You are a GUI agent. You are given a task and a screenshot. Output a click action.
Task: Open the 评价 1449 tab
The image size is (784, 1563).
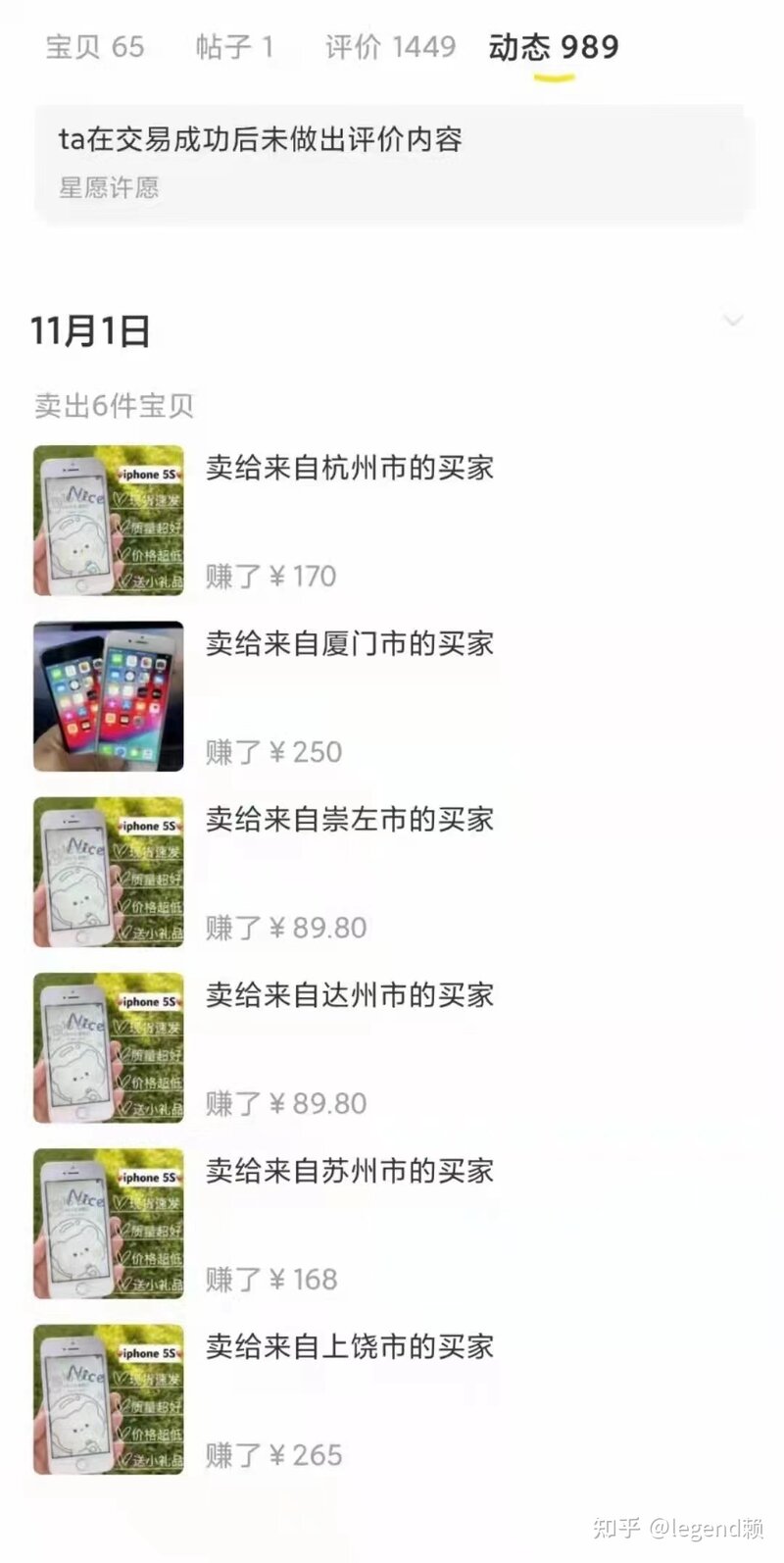pos(390,46)
